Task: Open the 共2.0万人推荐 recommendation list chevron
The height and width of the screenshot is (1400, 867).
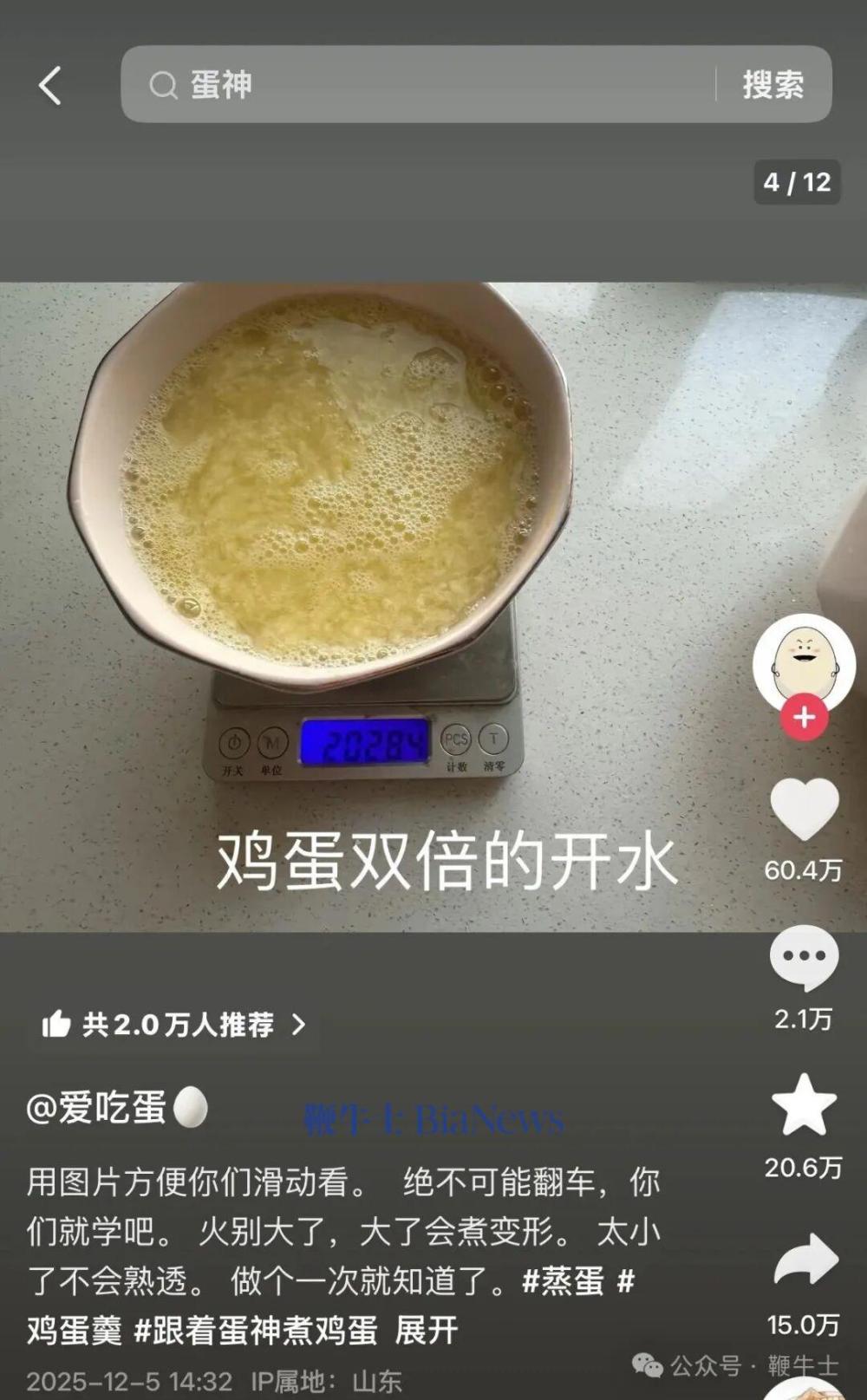Action: [x=299, y=1025]
